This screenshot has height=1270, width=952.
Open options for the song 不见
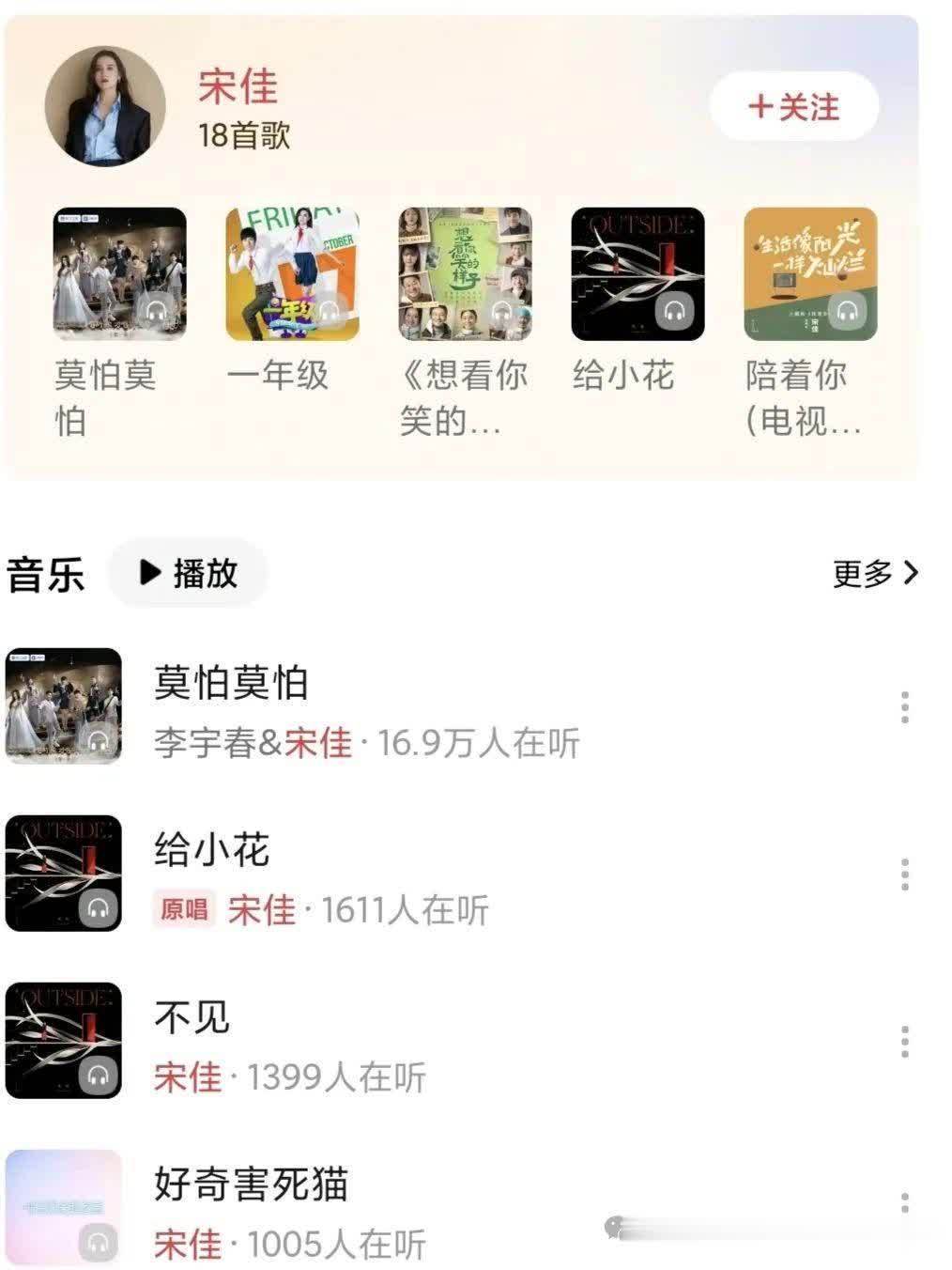[x=904, y=1042]
